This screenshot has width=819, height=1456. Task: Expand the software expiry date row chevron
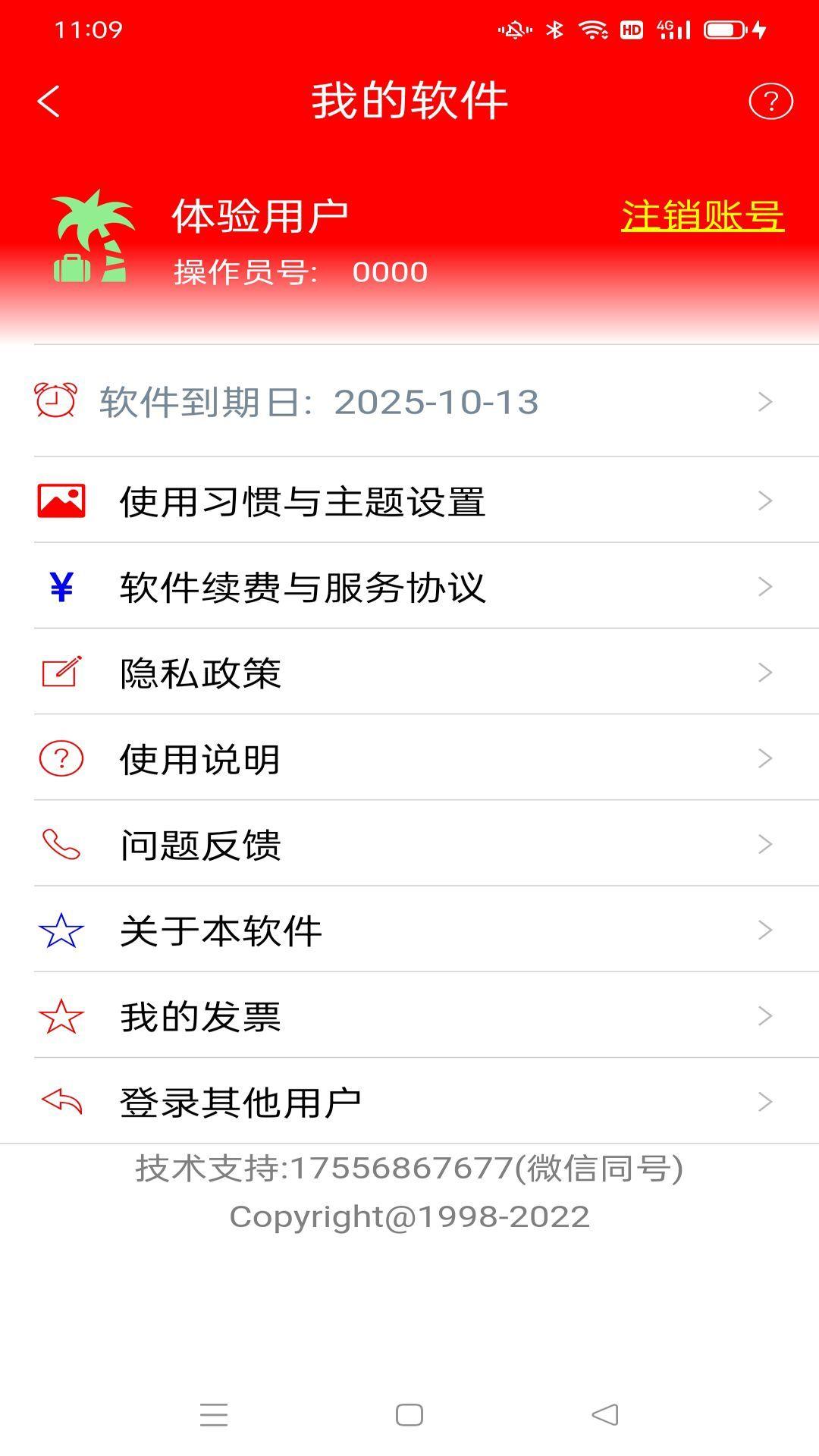click(x=764, y=403)
